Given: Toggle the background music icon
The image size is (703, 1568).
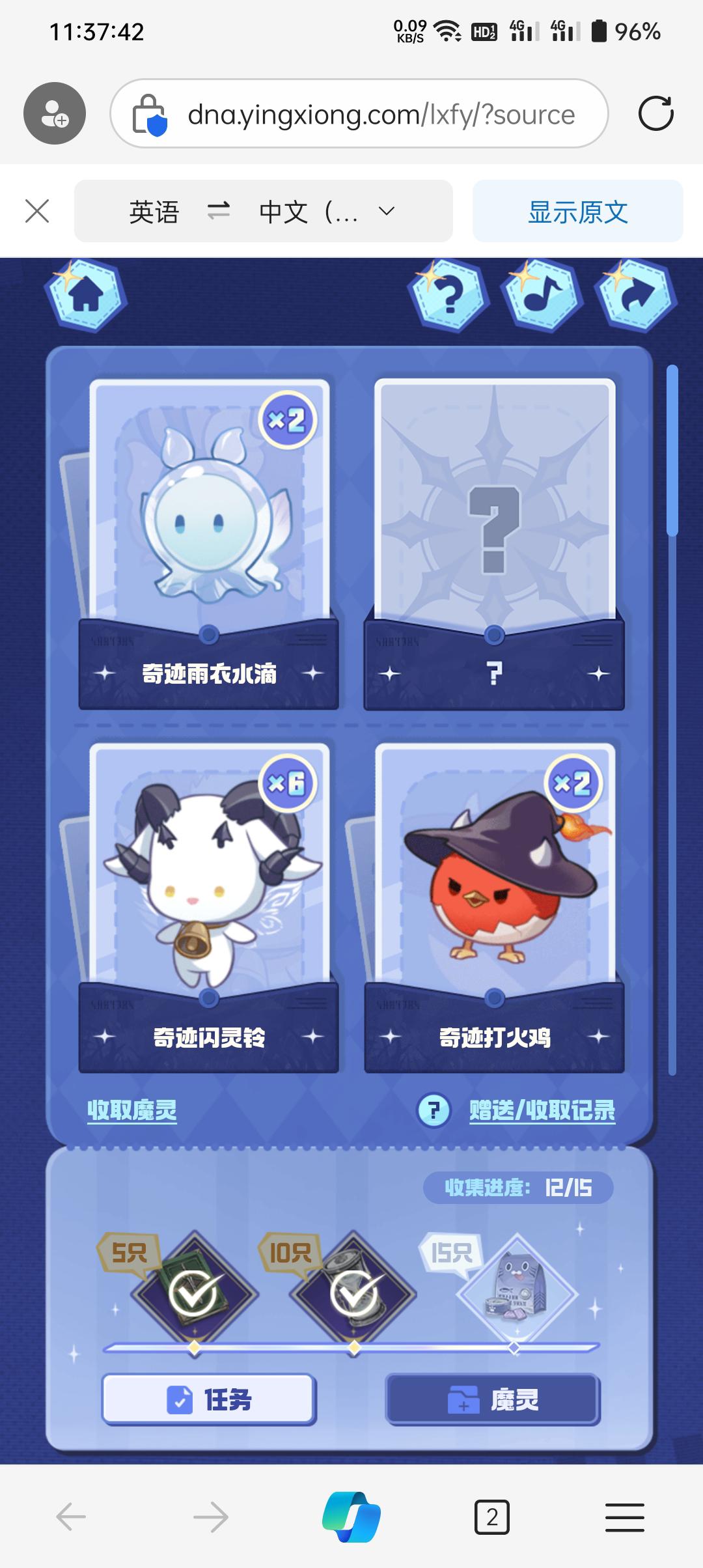Looking at the screenshot, I should [x=543, y=295].
